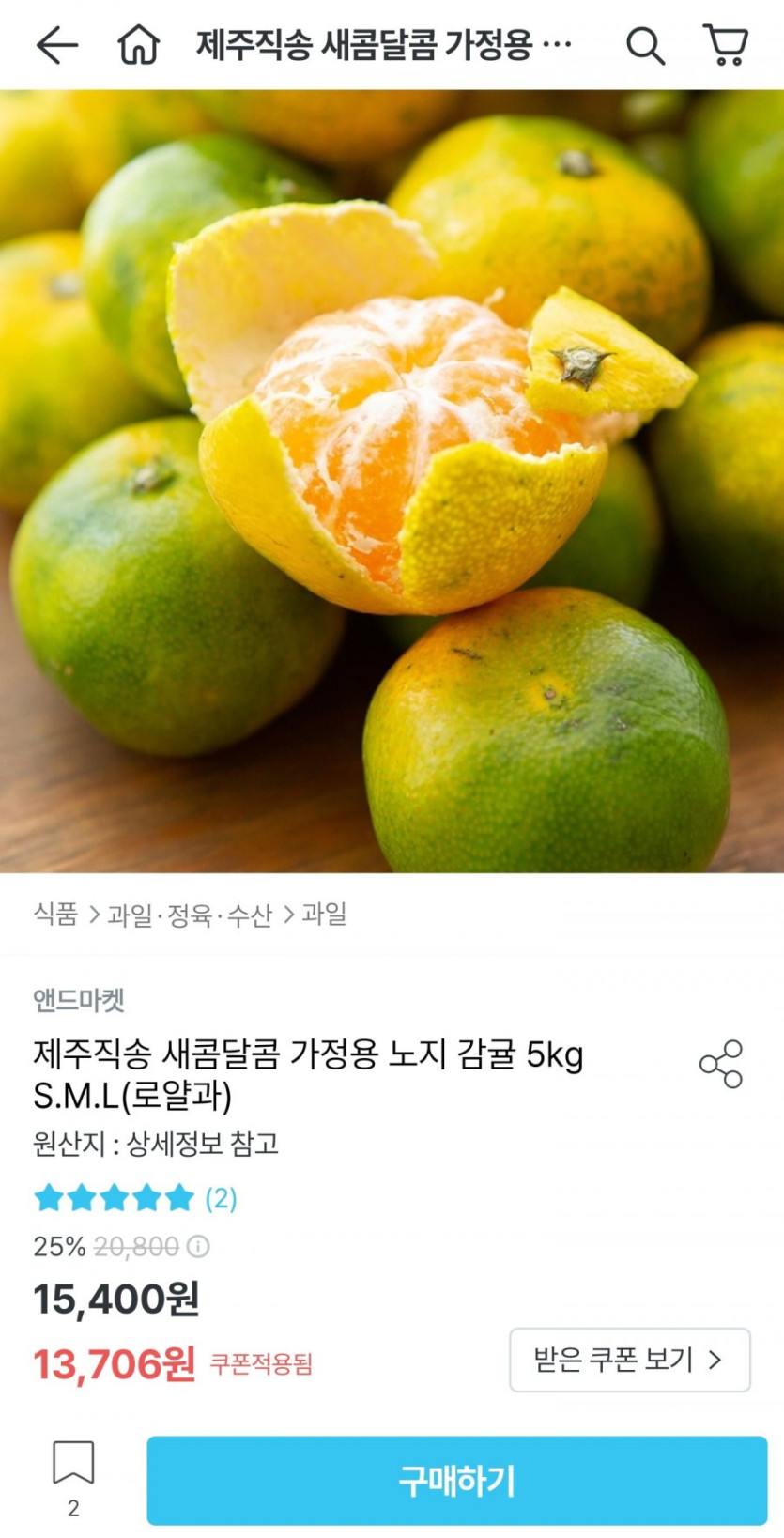Open the 식품 breadcrumb category
This screenshot has width=784, height=1538.
55,914
